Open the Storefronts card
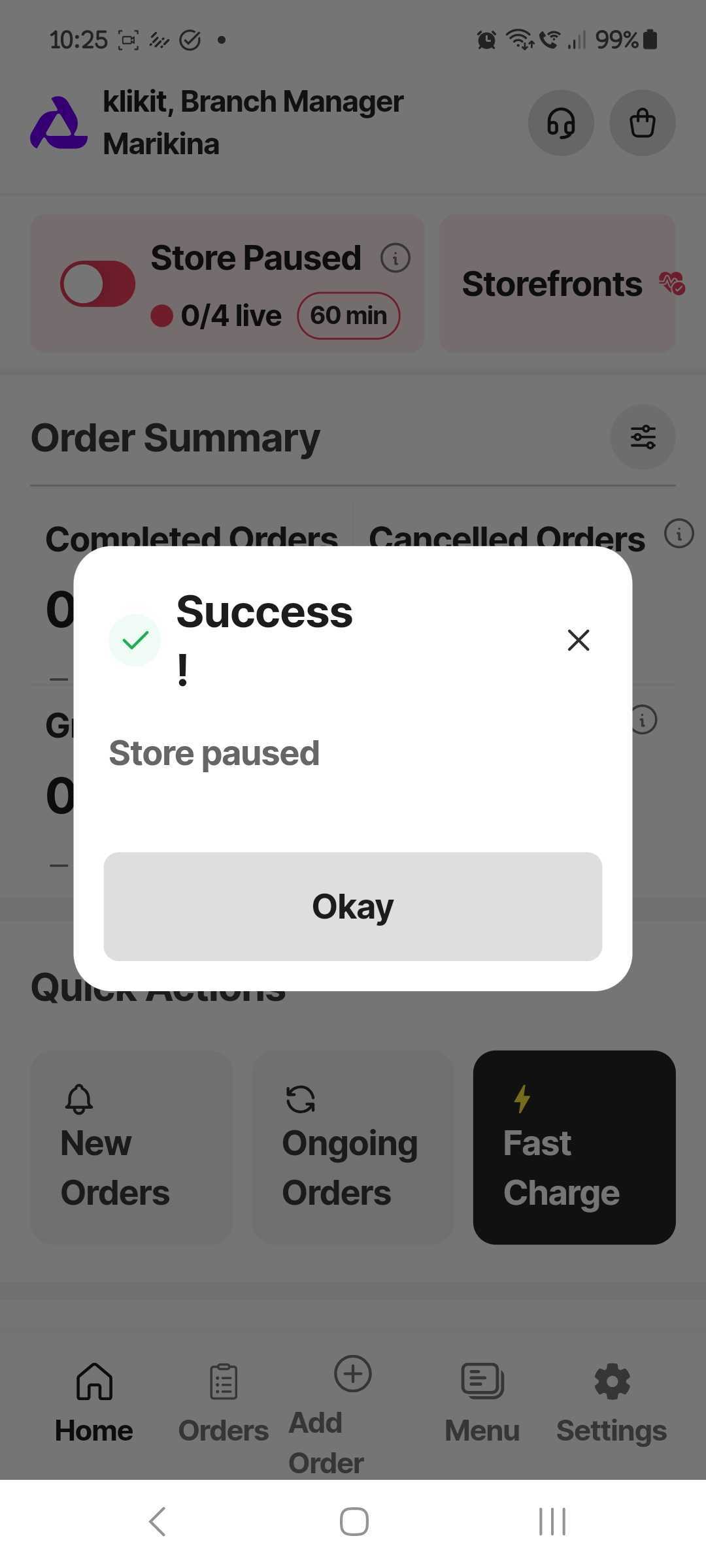706x1568 pixels. pos(558,284)
